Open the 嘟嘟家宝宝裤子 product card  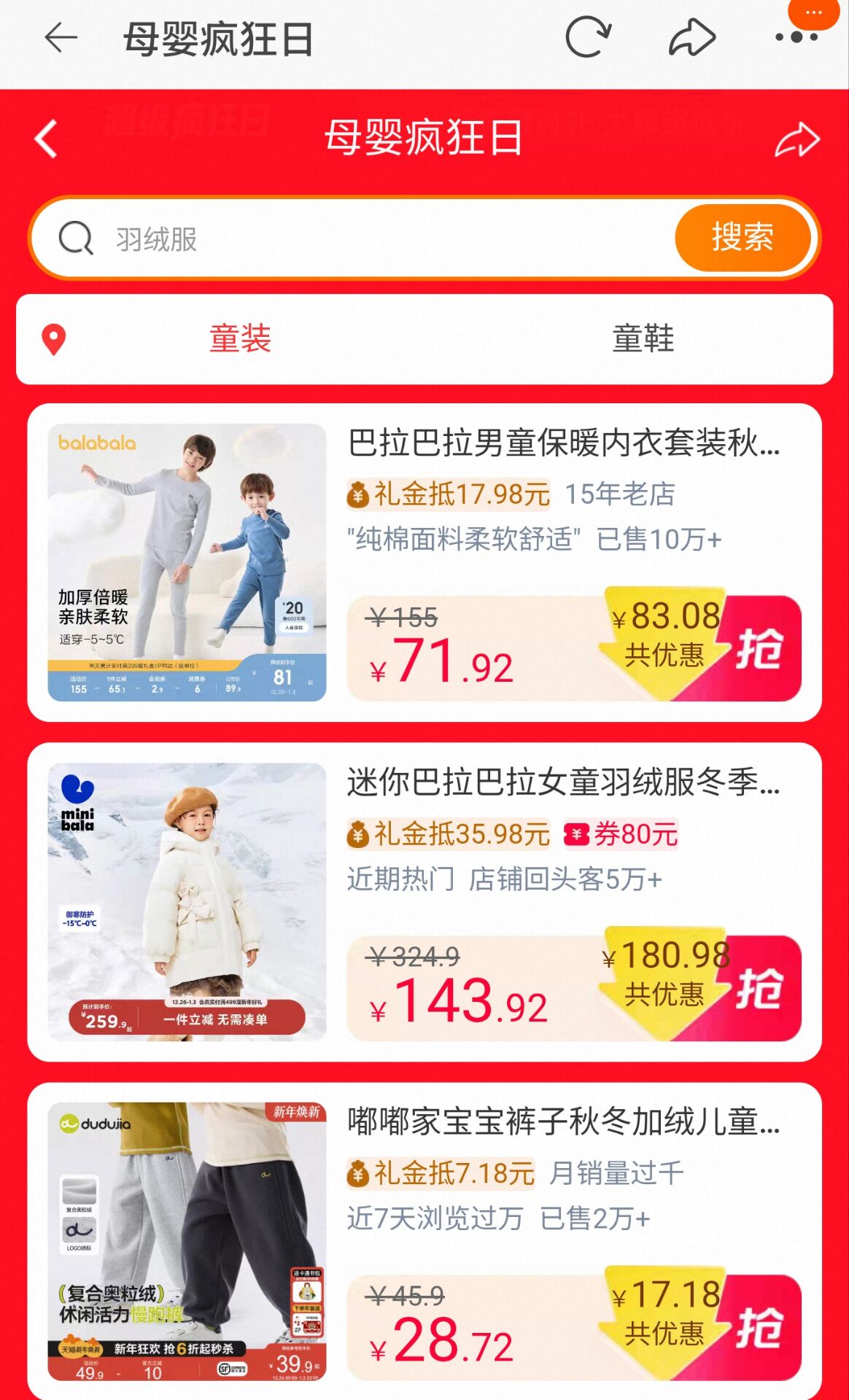(563, 1122)
